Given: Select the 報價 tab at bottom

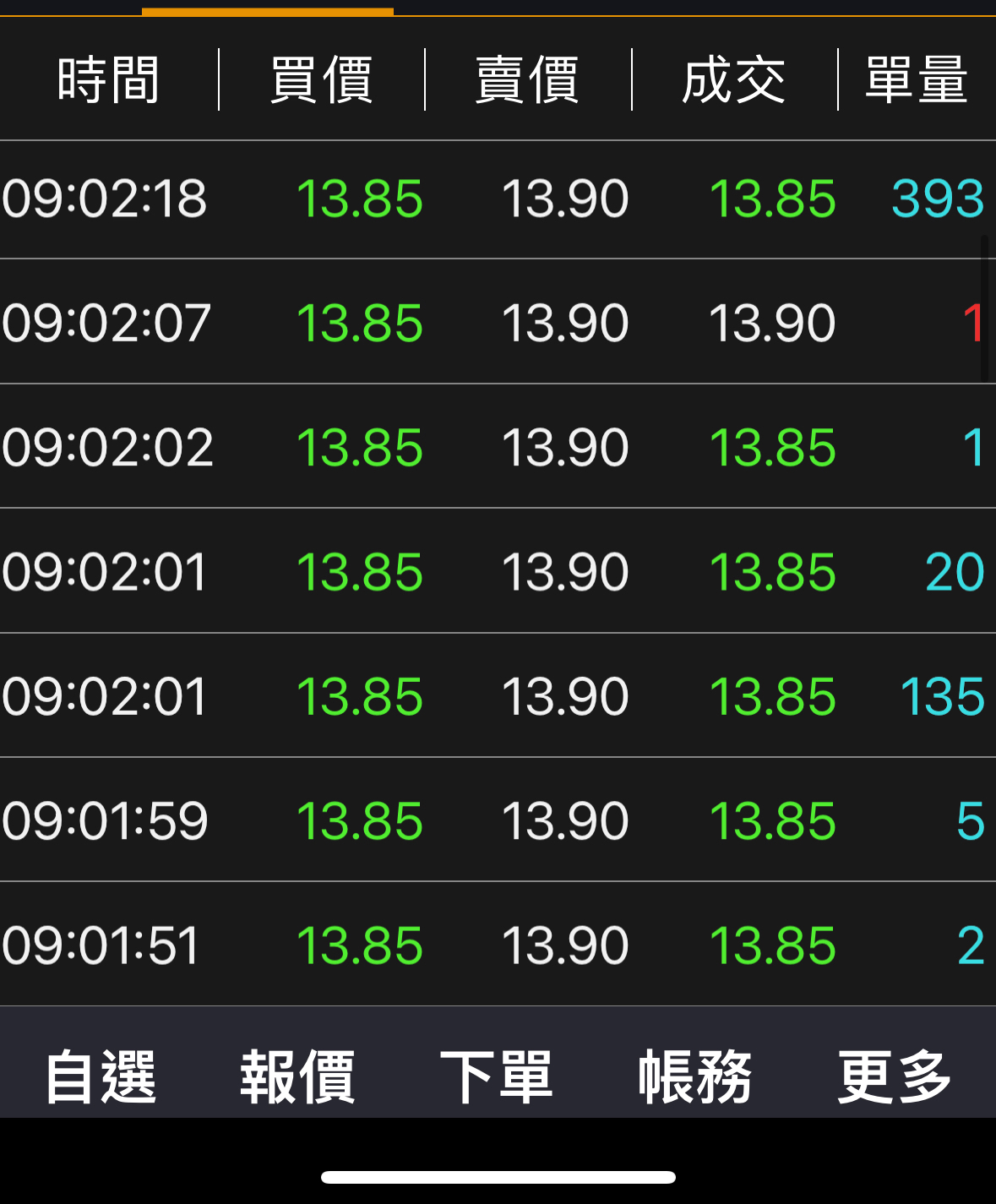Looking at the screenshot, I should coord(297,1075).
